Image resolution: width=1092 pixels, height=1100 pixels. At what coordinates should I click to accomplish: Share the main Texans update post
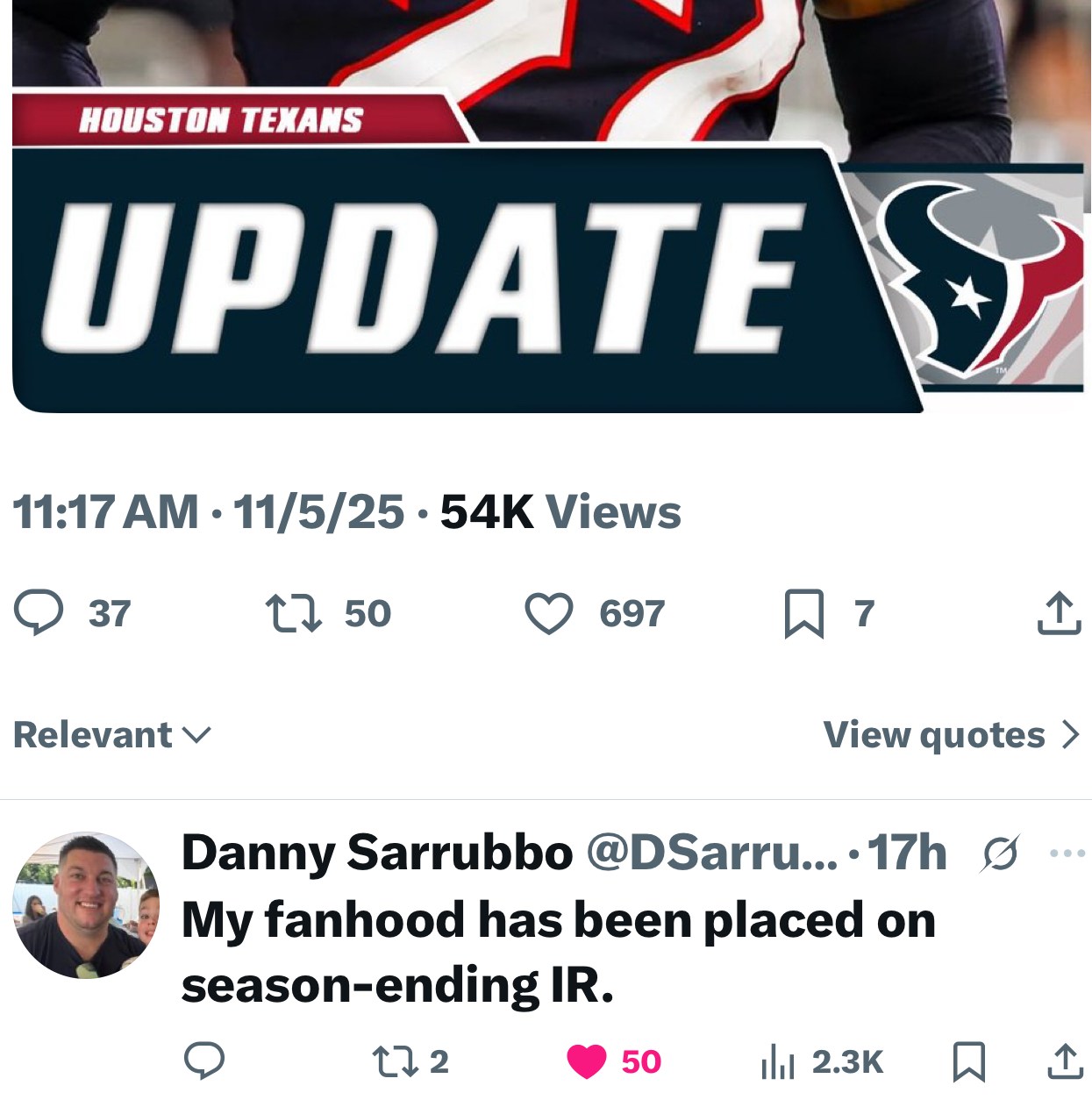[1059, 613]
